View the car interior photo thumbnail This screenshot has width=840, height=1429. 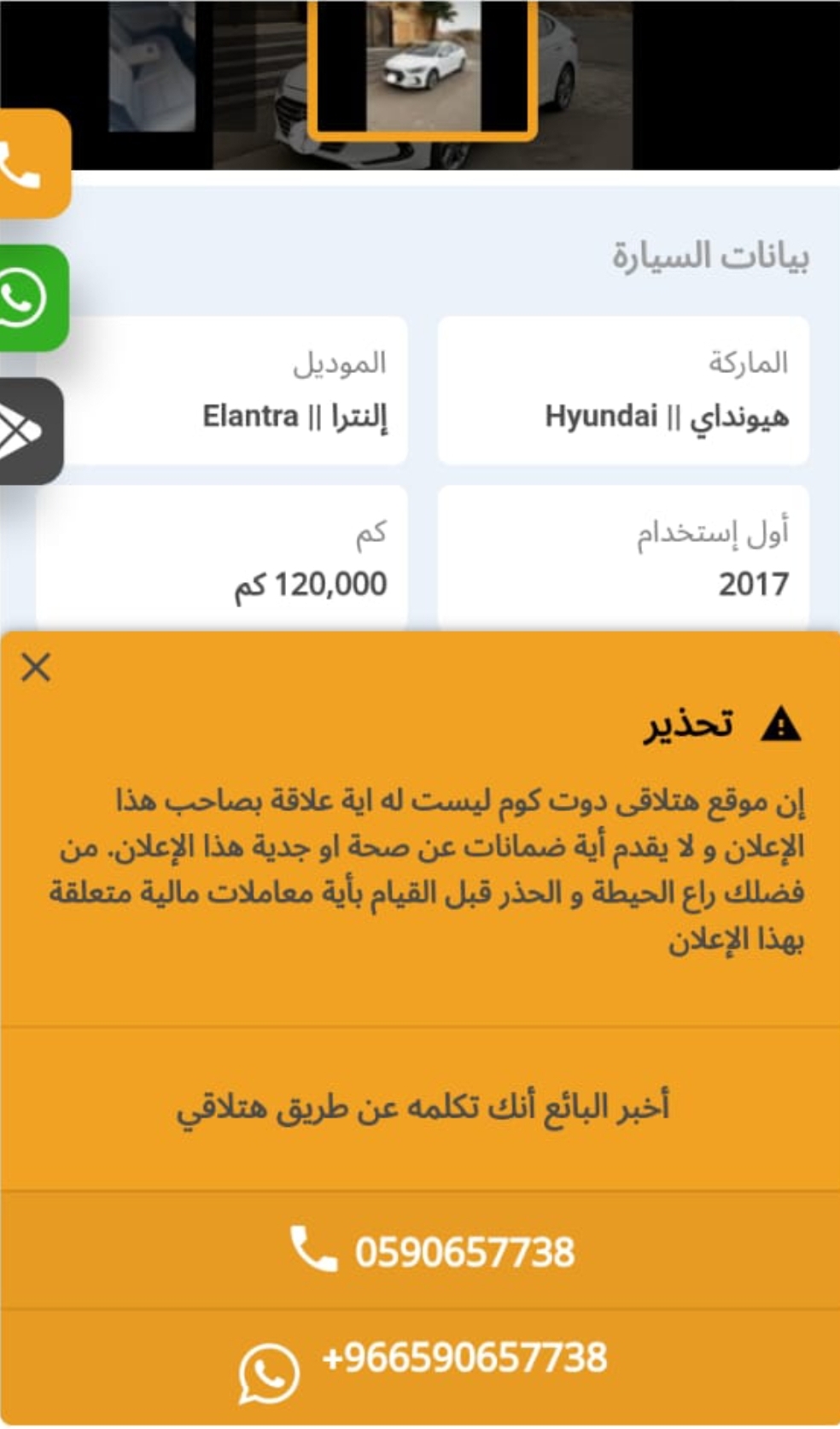point(152,66)
